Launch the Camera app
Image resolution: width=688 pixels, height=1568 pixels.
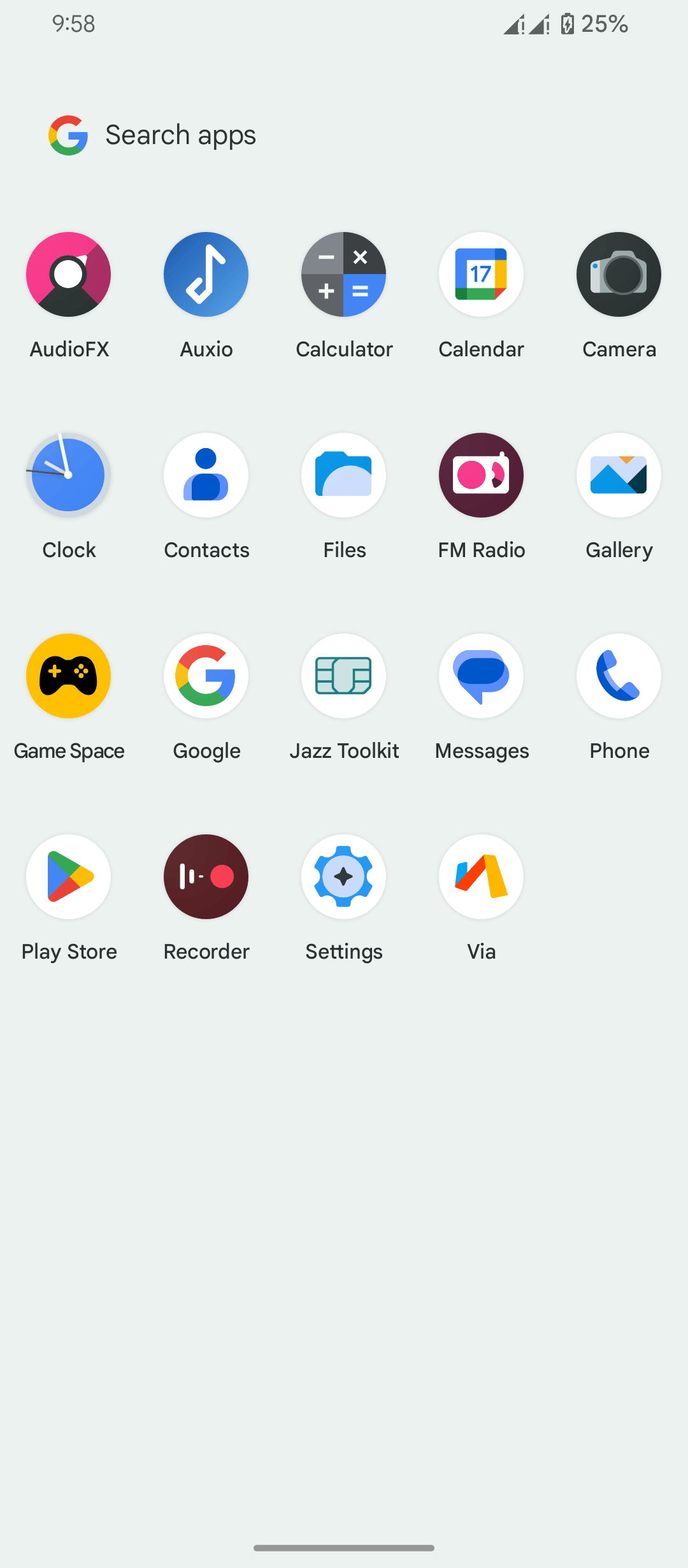tap(619, 275)
